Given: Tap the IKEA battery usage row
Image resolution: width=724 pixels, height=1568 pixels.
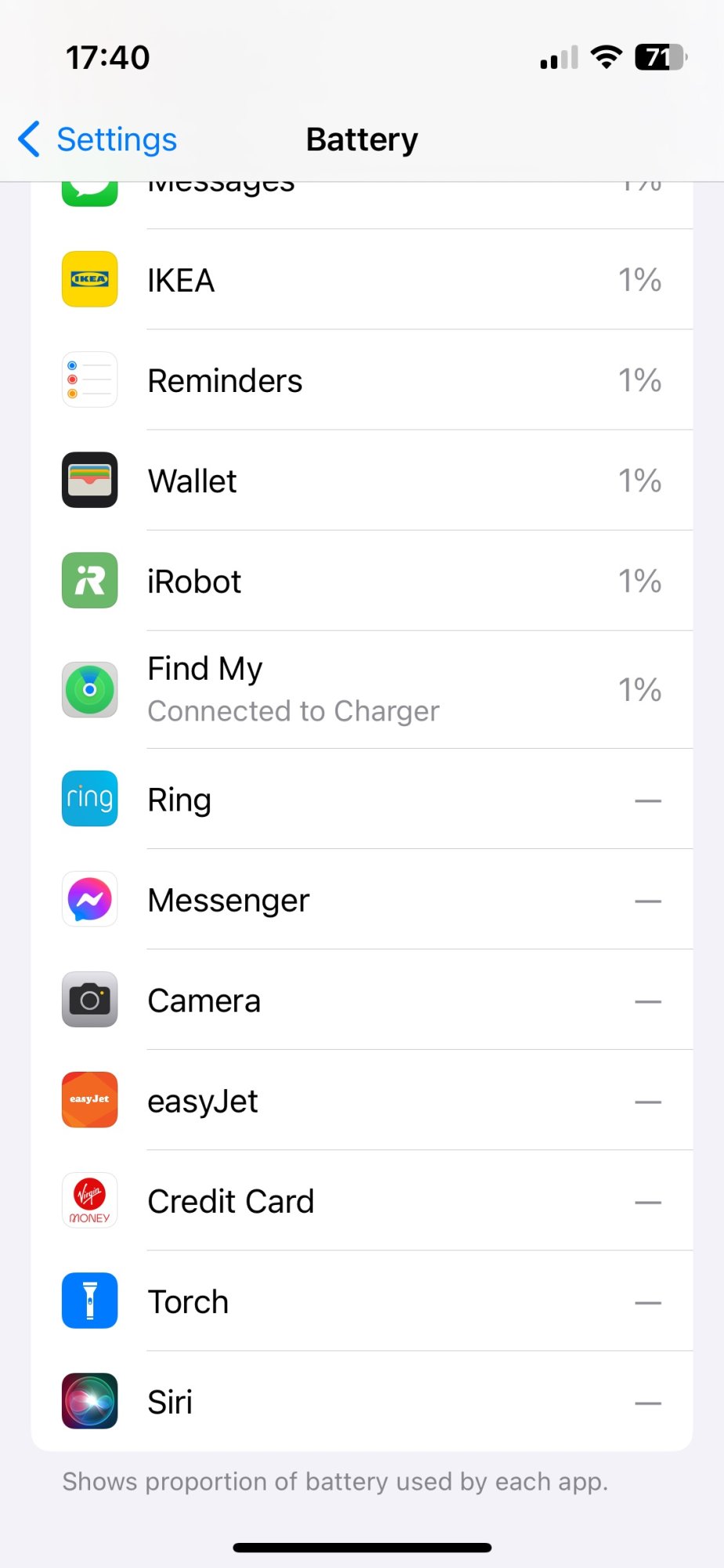Looking at the screenshot, I should [x=362, y=280].
